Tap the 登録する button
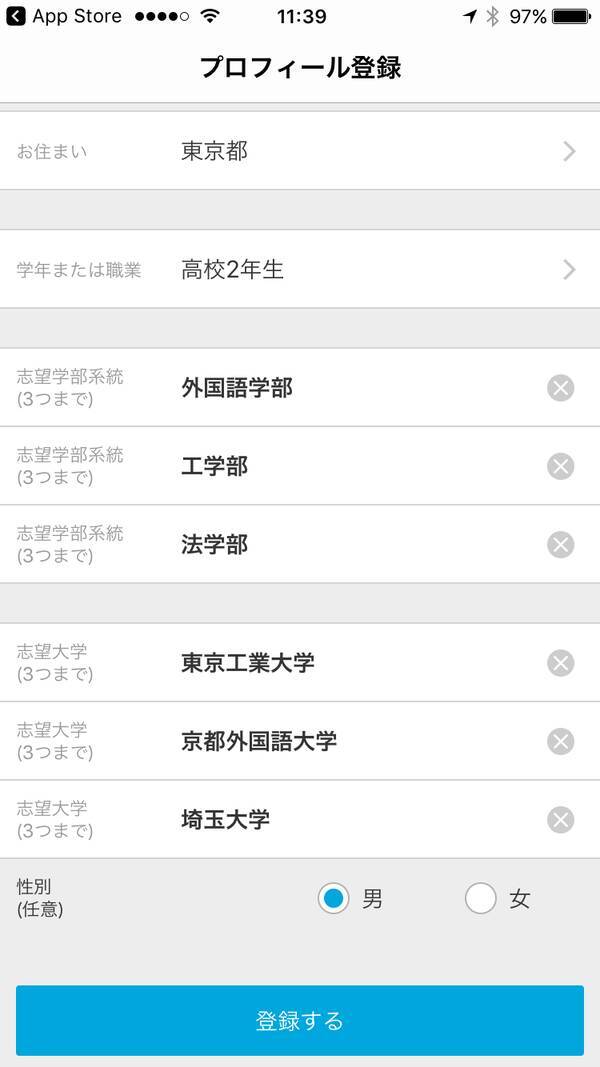 [300, 1020]
